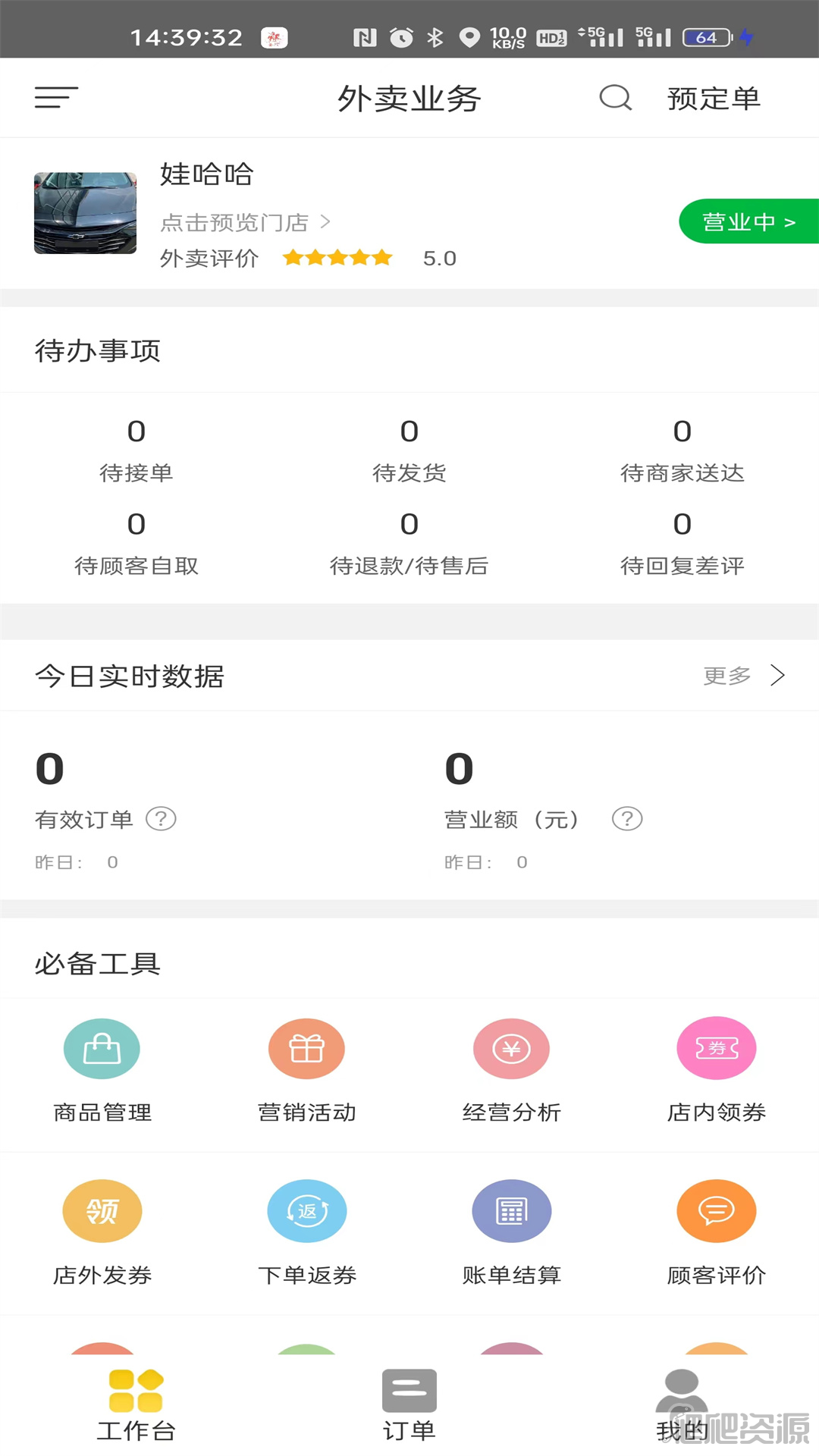Viewport: 819px width, 1456px height.
Task: Open 预定单 in the top bar
Action: click(714, 99)
